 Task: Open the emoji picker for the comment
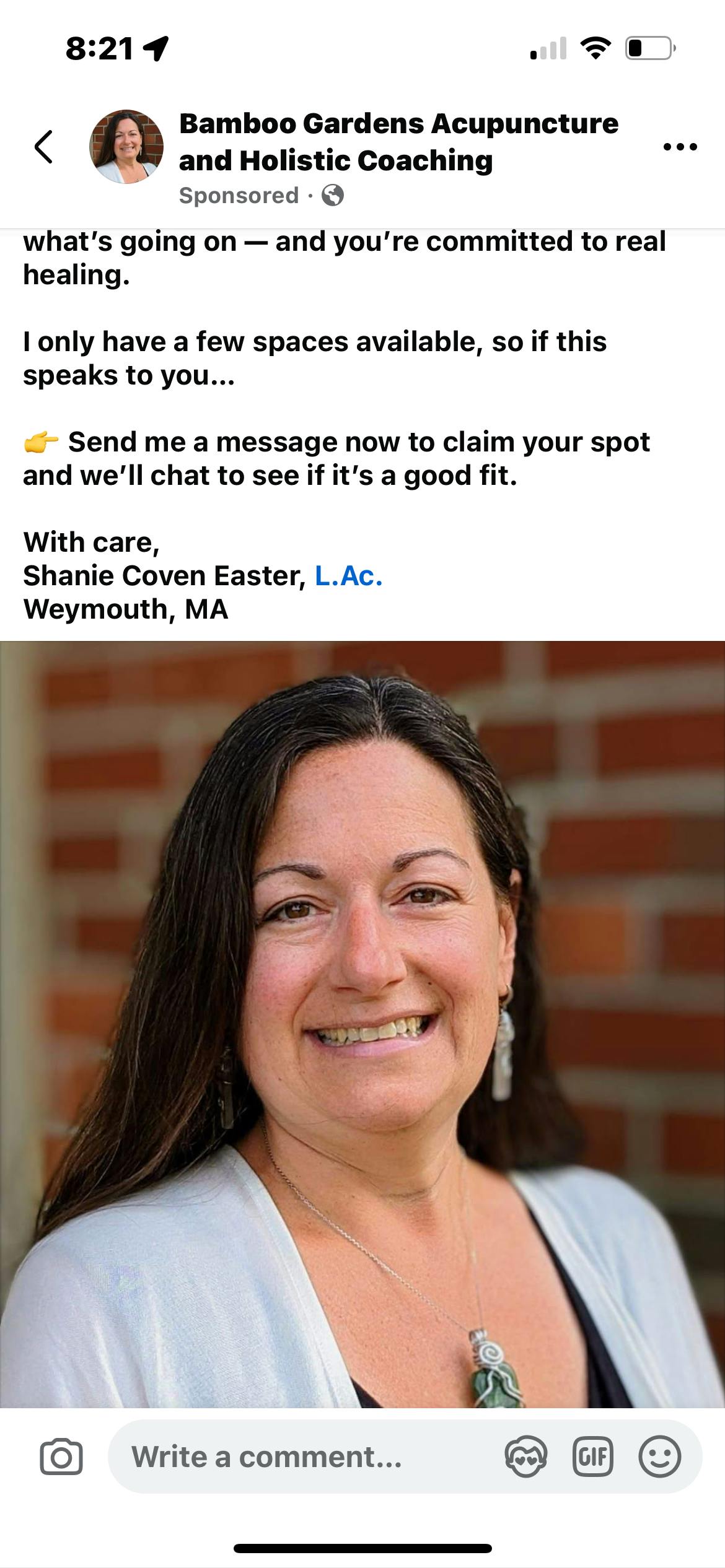pos(659,1457)
